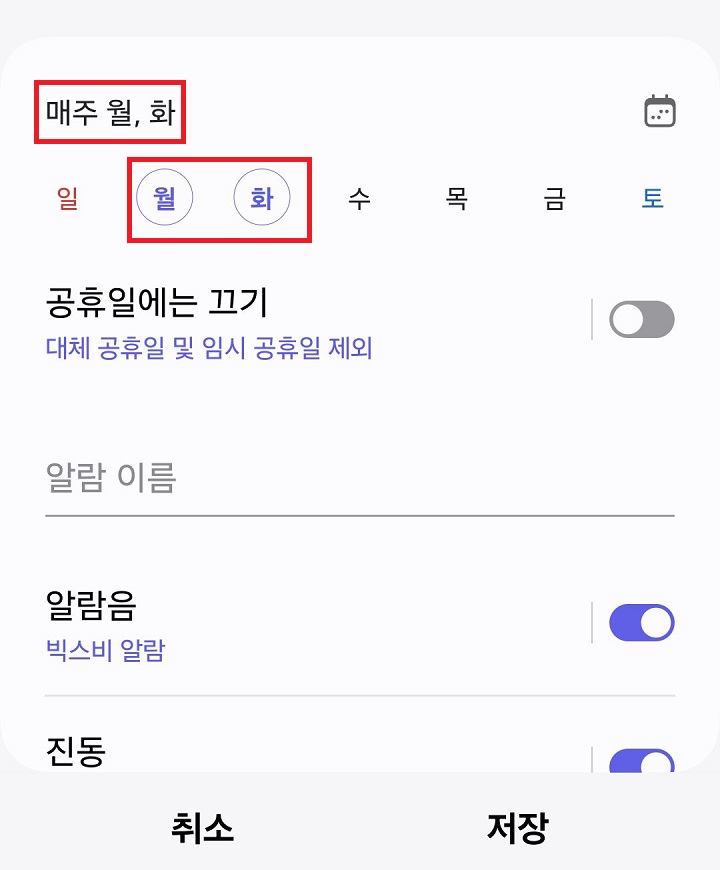Expand the 매주 월, 화 repeat summary
This screenshot has height=870, width=720.
pyautogui.click(x=110, y=112)
